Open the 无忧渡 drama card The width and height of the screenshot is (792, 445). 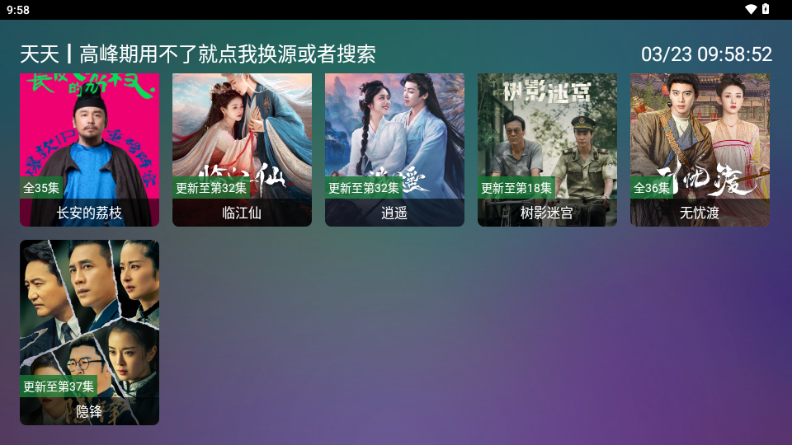click(699, 150)
